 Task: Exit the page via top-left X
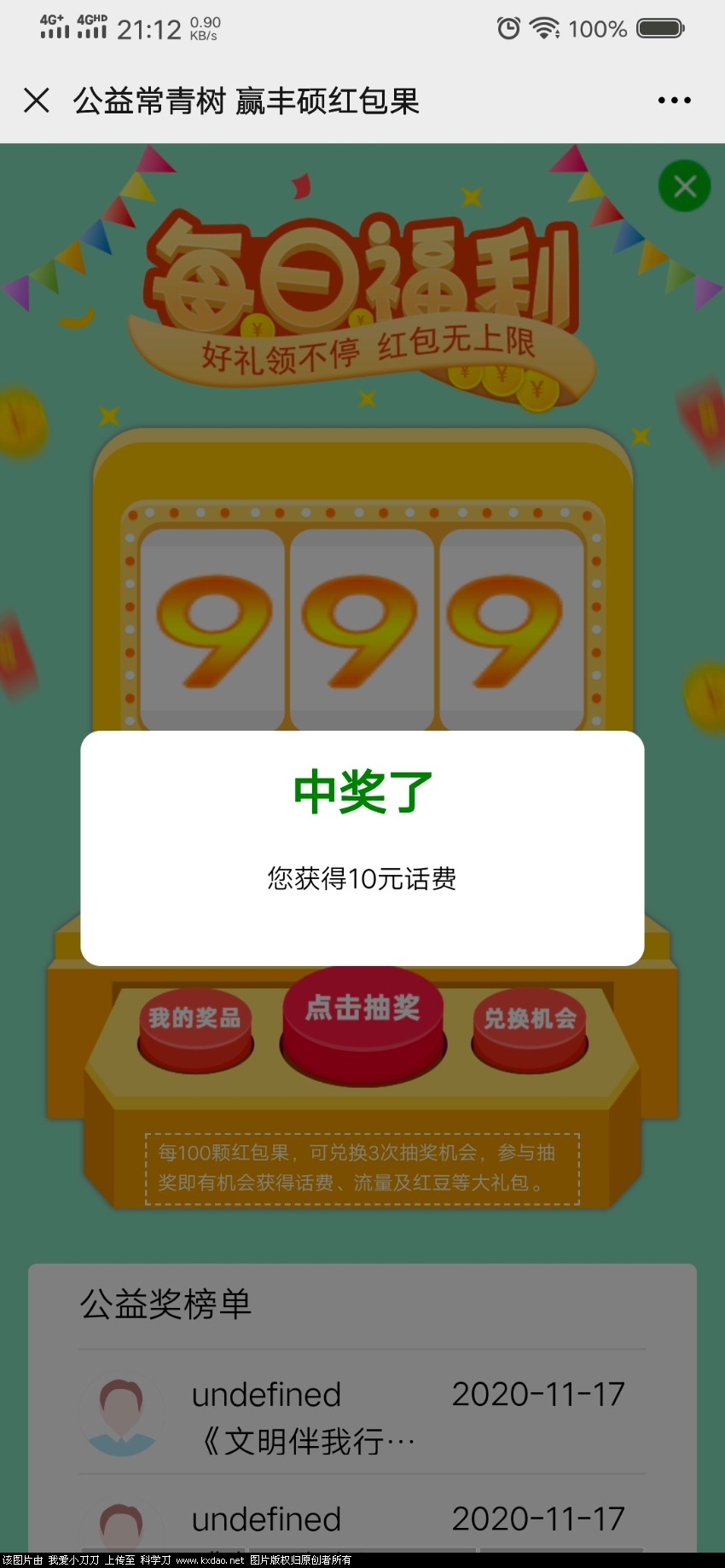click(37, 100)
